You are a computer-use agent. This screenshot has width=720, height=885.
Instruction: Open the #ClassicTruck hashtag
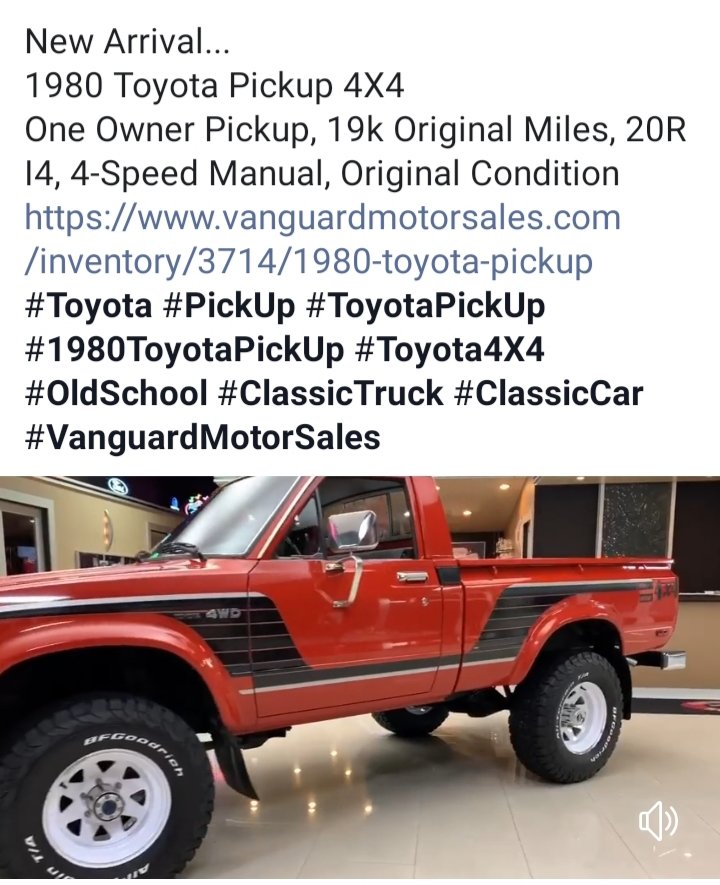coord(330,393)
